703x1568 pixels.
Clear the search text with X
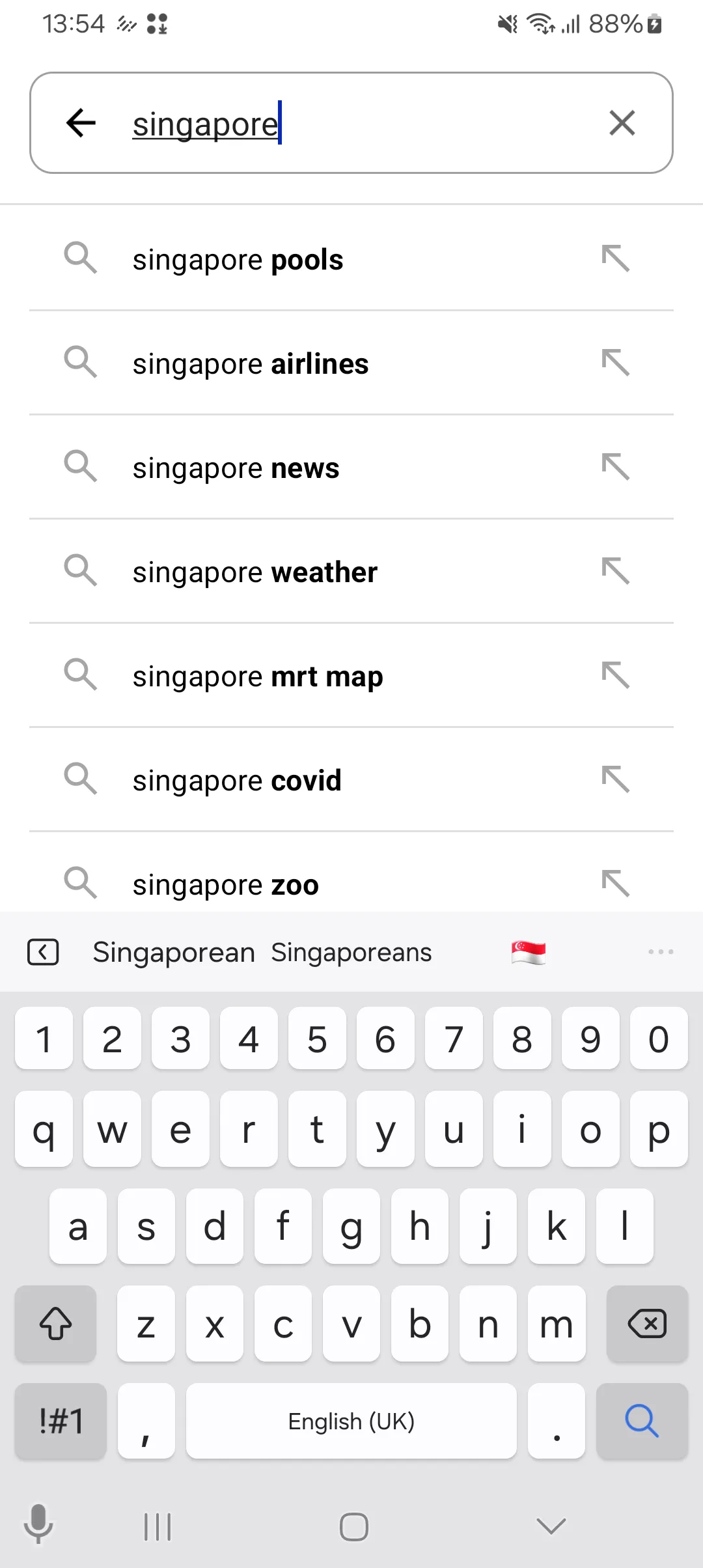[622, 123]
